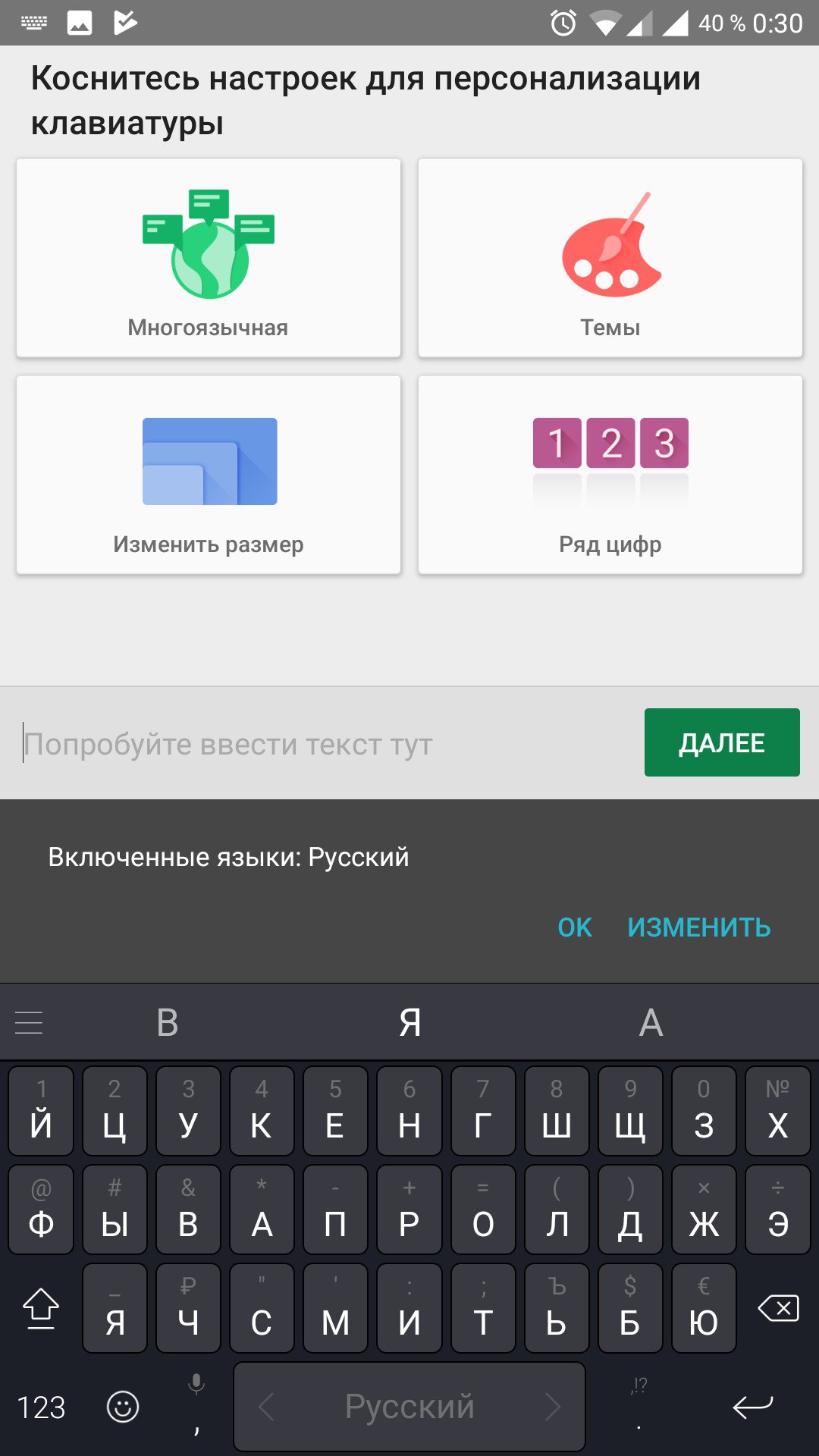Tap the ДАЛЕЕ button
This screenshot has width=819, height=1456.
click(722, 742)
